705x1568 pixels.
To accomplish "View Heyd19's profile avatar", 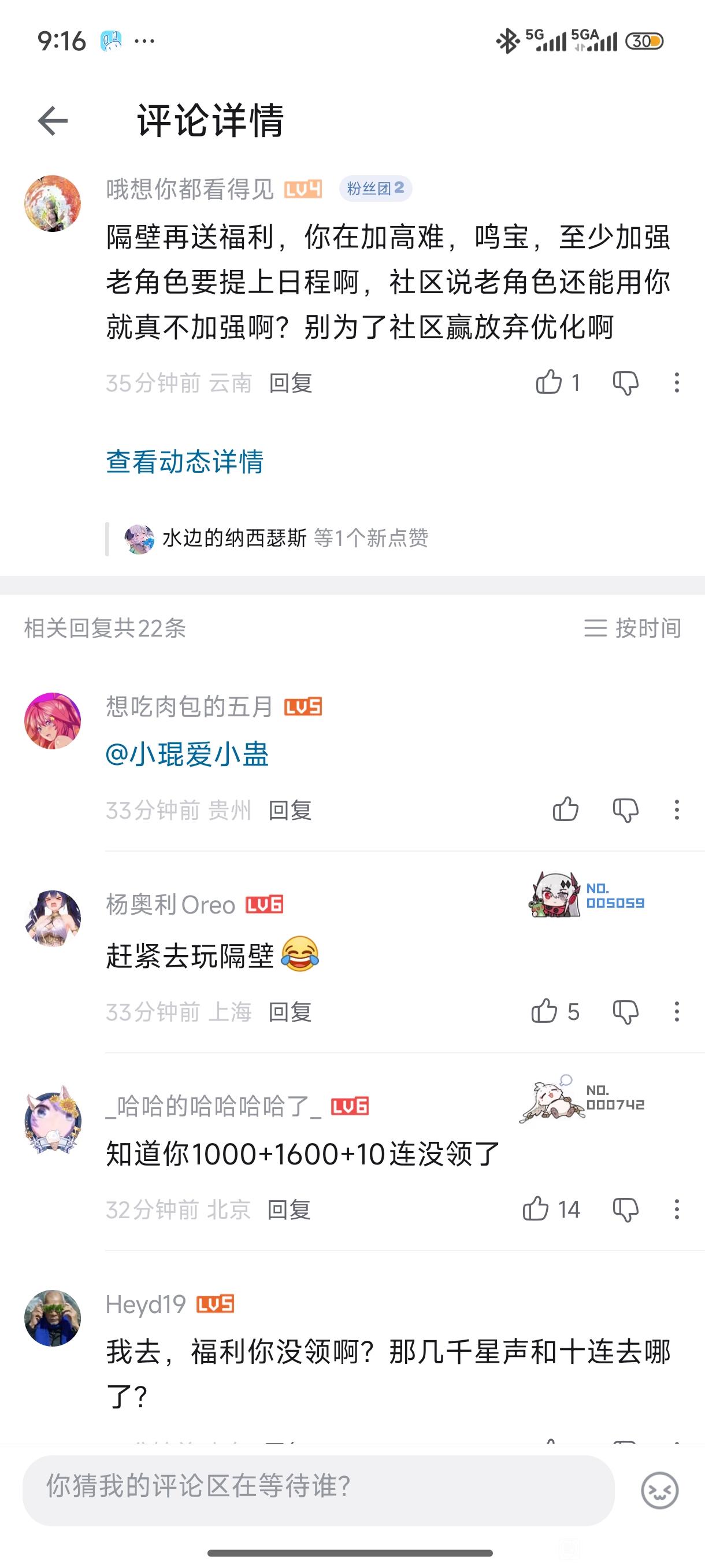I will pyautogui.click(x=53, y=1318).
